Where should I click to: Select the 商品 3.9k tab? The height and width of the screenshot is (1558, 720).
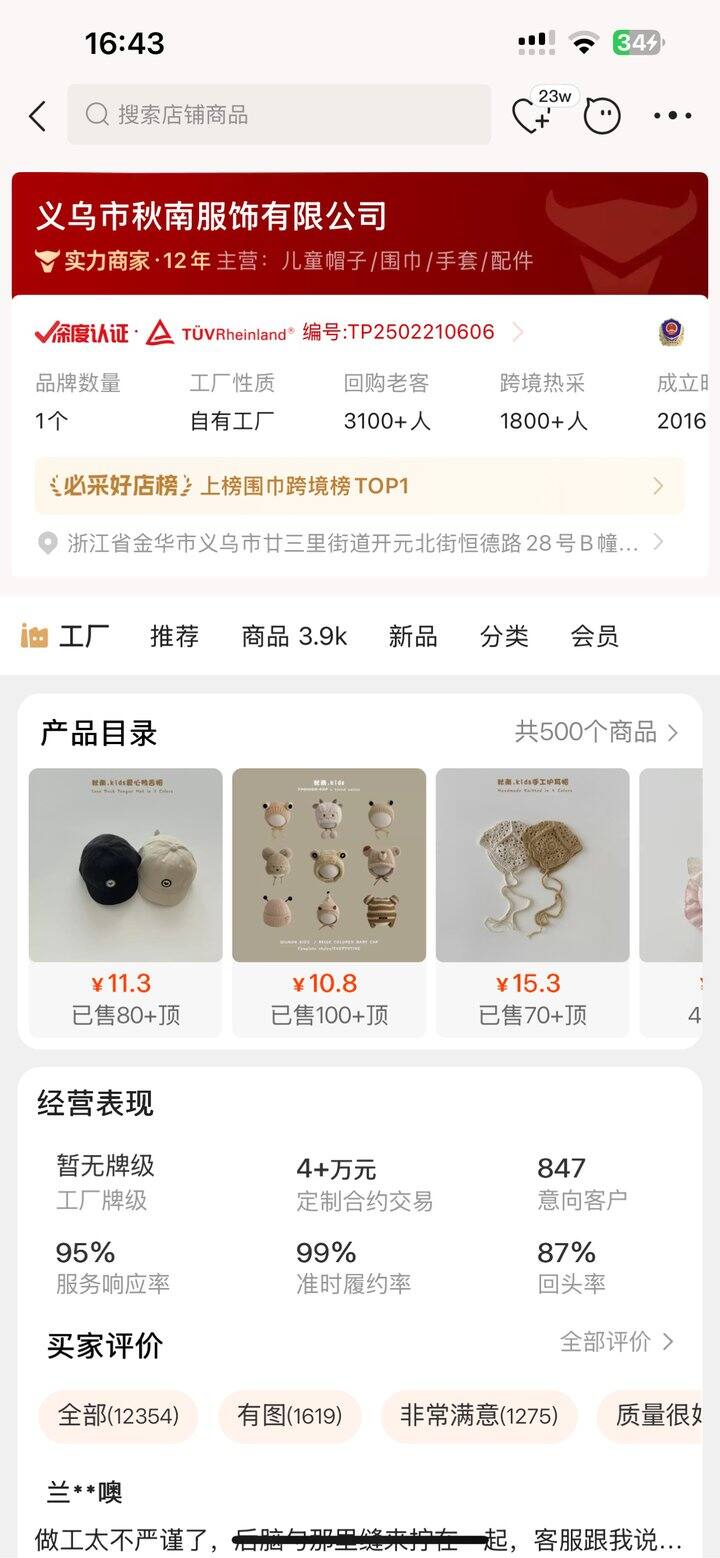[294, 636]
